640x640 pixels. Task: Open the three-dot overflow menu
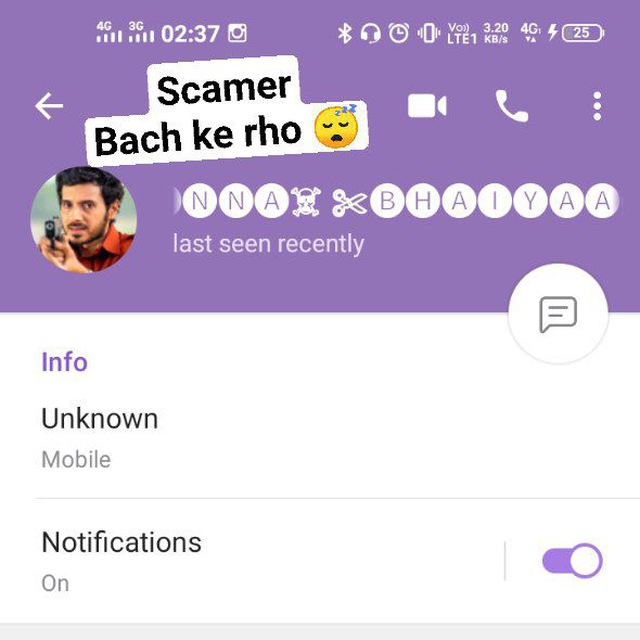pos(597,106)
